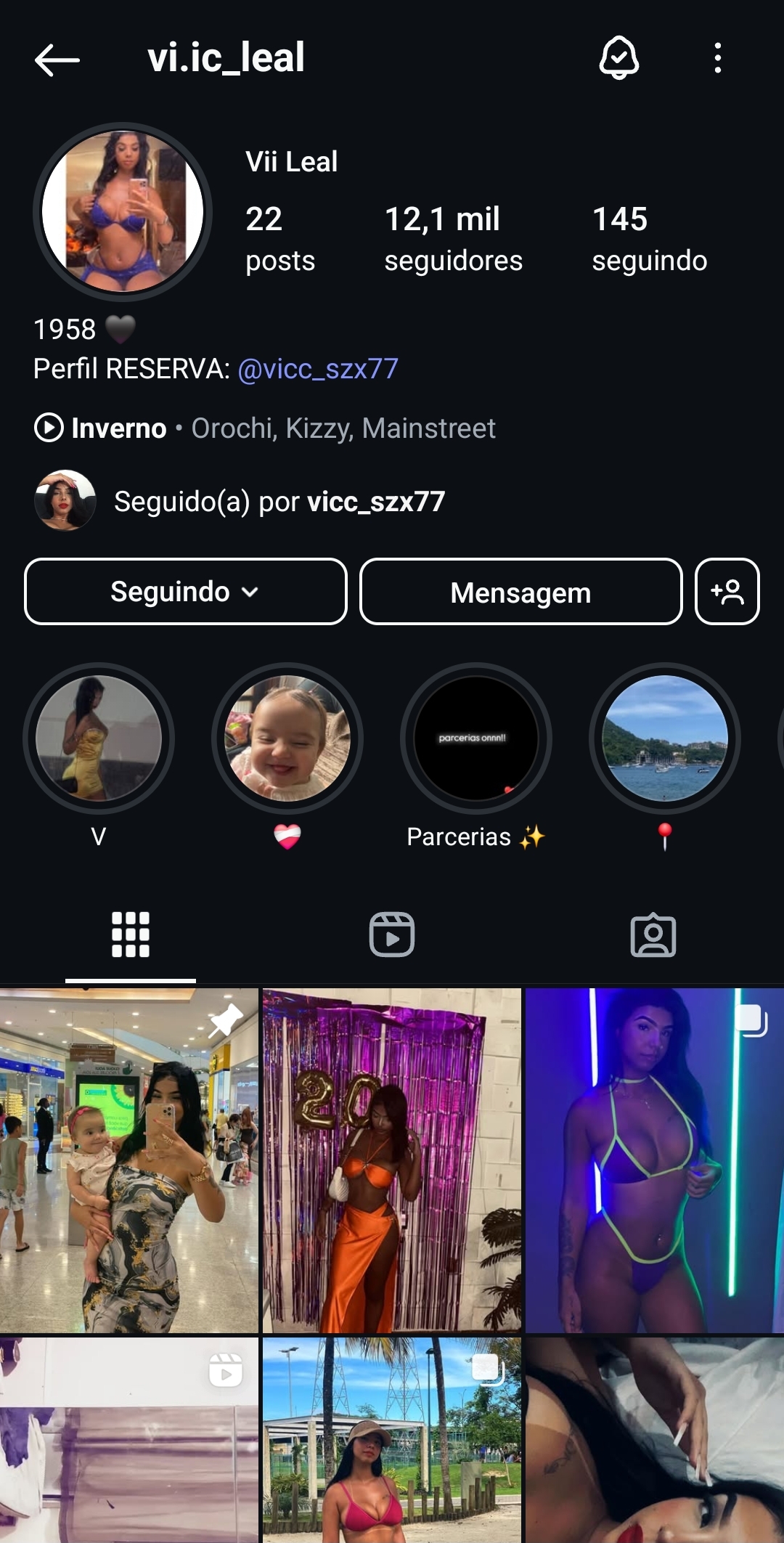Open the V story highlight

99,738
